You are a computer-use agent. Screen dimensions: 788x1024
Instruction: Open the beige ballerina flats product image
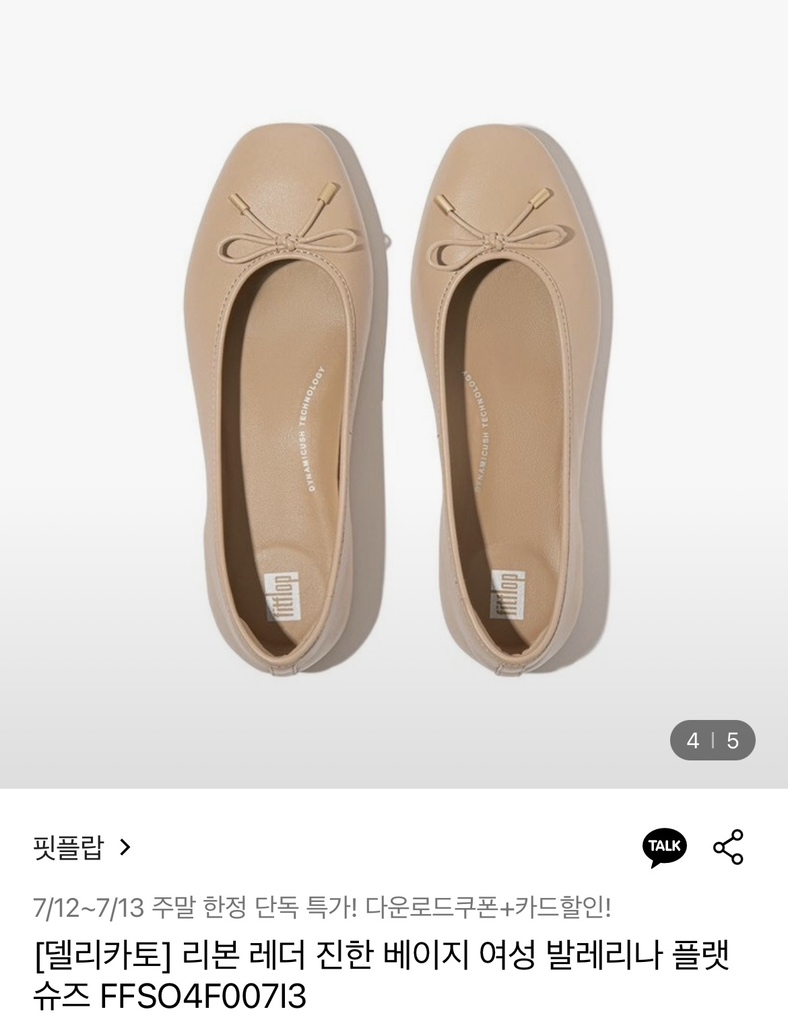[x=394, y=395]
